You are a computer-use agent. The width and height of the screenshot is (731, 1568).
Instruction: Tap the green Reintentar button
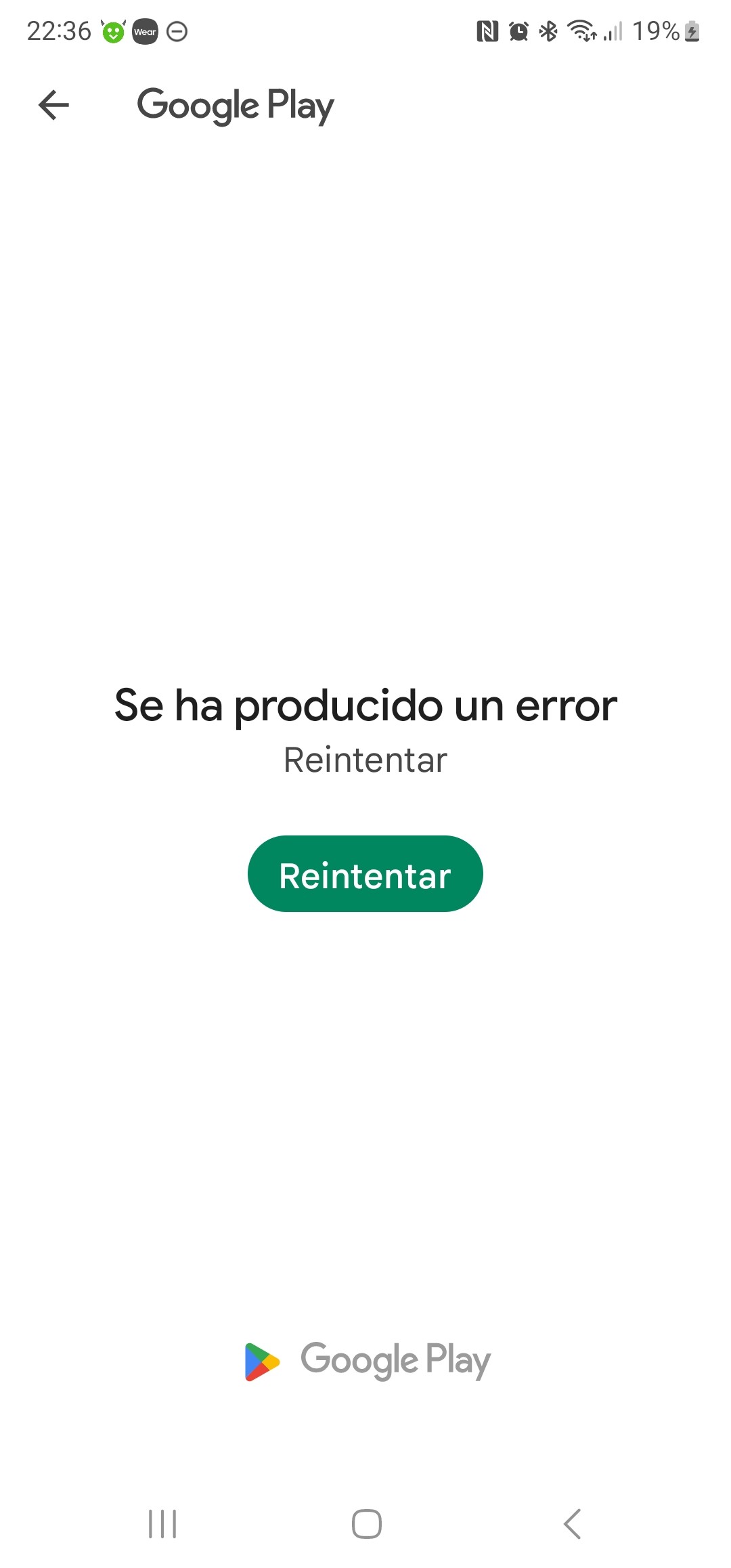point(365,873)
